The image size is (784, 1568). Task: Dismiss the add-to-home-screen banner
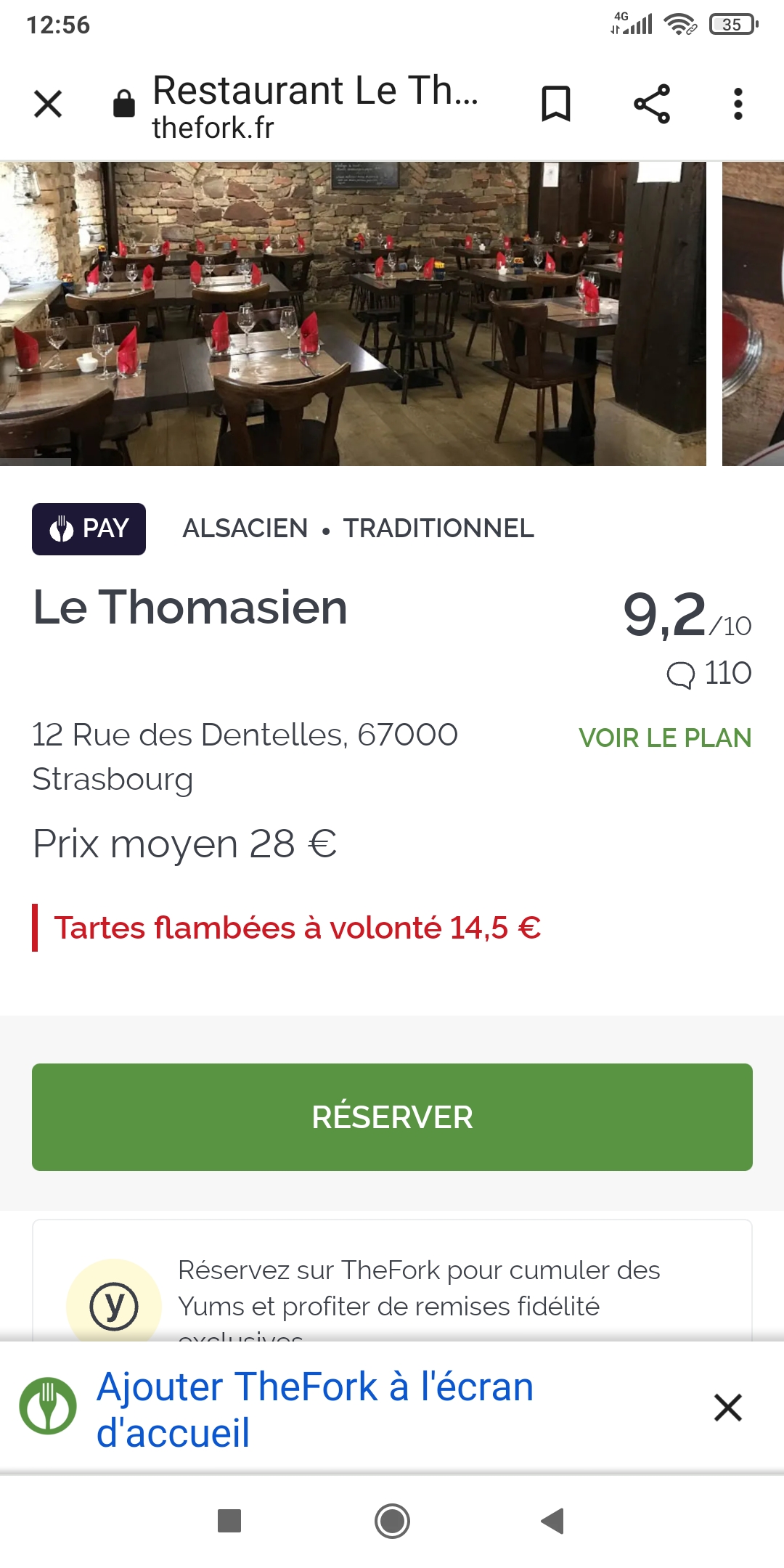727,1408
